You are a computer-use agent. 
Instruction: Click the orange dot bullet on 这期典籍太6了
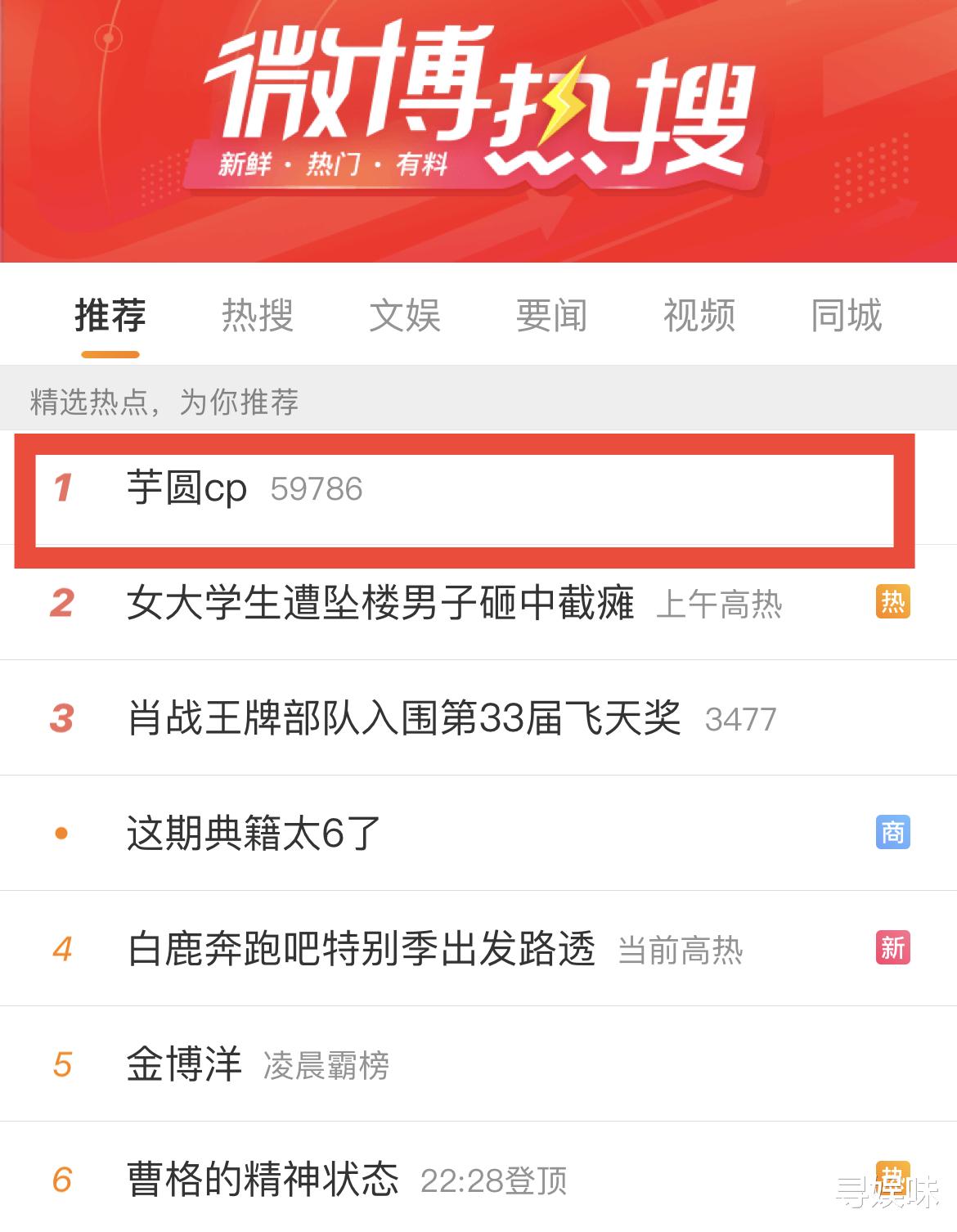tap(61, 833)
